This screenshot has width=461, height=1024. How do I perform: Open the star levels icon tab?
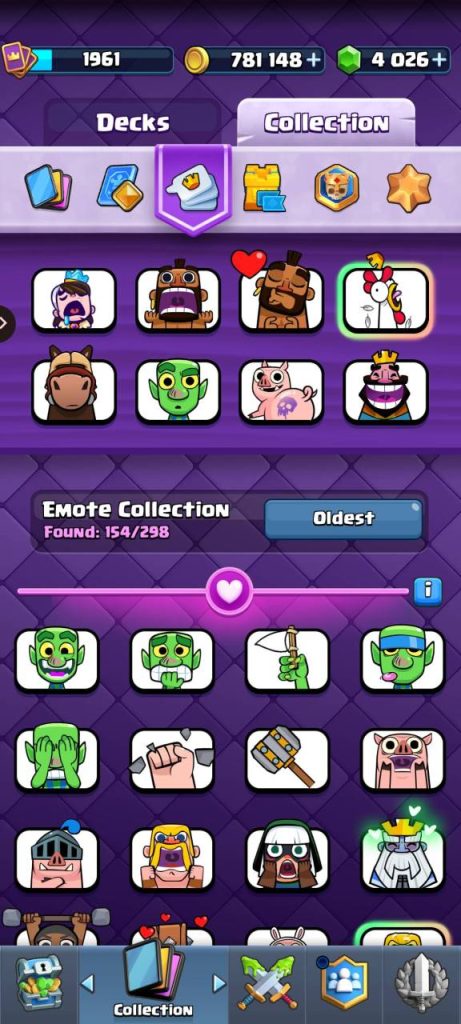pos(409,188)
